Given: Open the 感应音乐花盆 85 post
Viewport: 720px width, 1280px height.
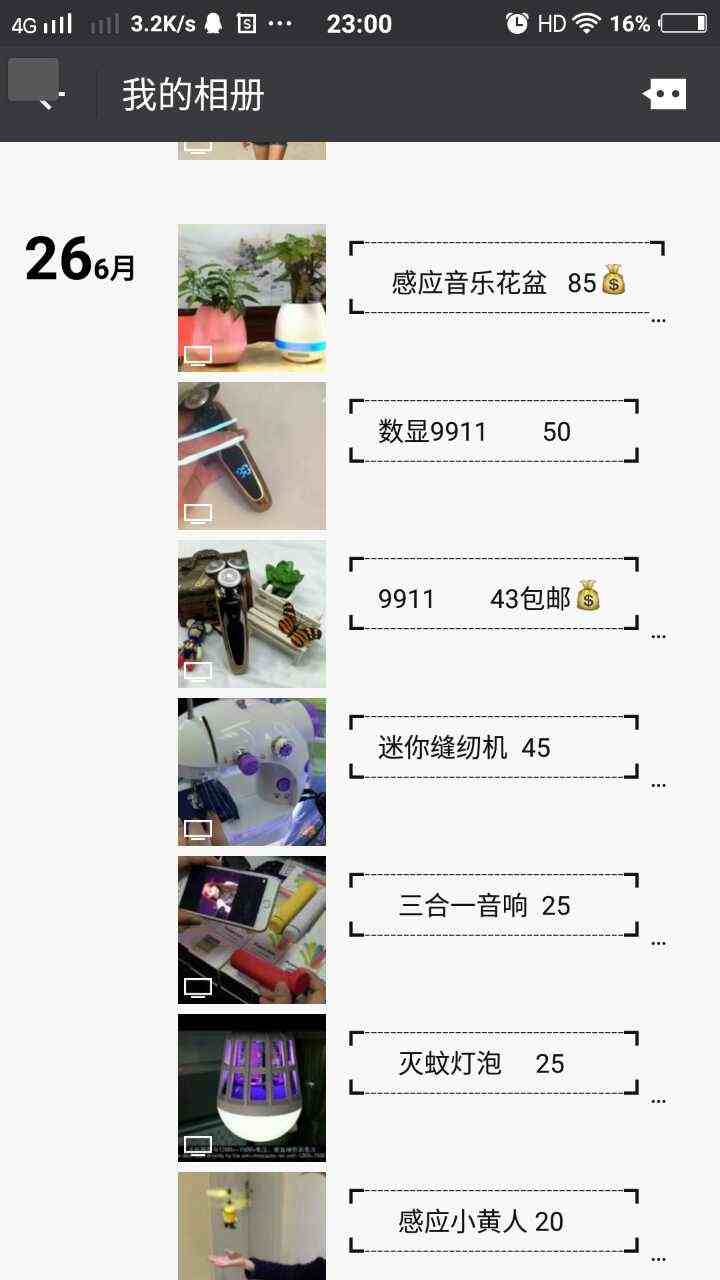Looking at the screenshot, I should (252, 297).
